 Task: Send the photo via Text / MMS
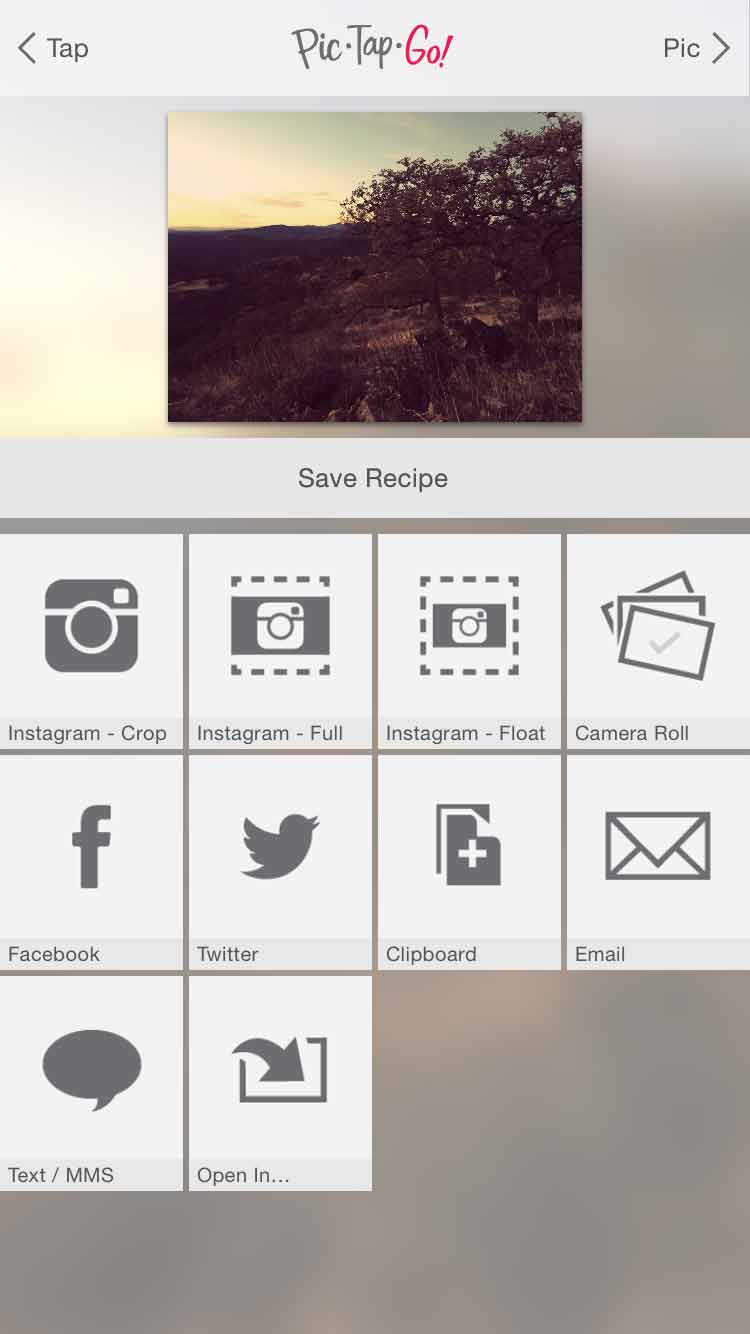coord(91,1082)
